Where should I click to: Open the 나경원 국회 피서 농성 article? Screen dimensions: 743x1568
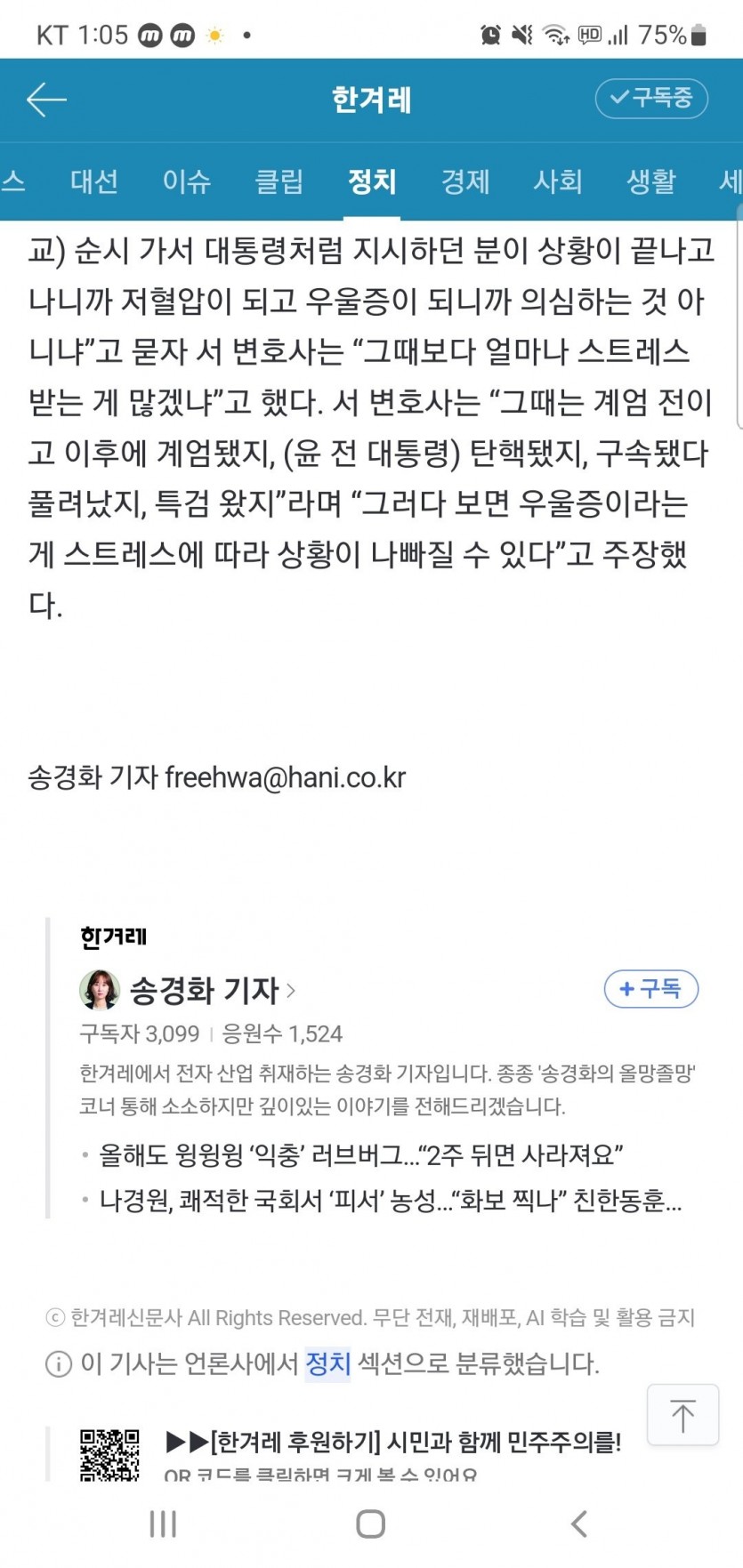click(390, 1202)
